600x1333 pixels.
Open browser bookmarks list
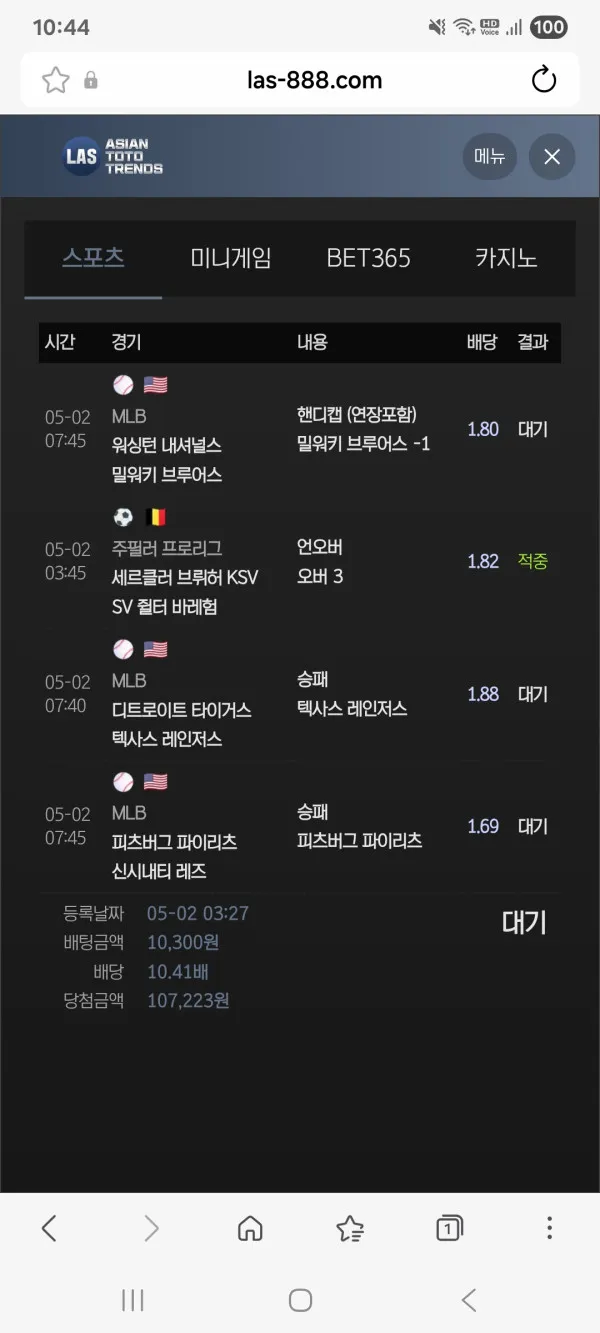pyautogui.click(x=350, y=1228)
